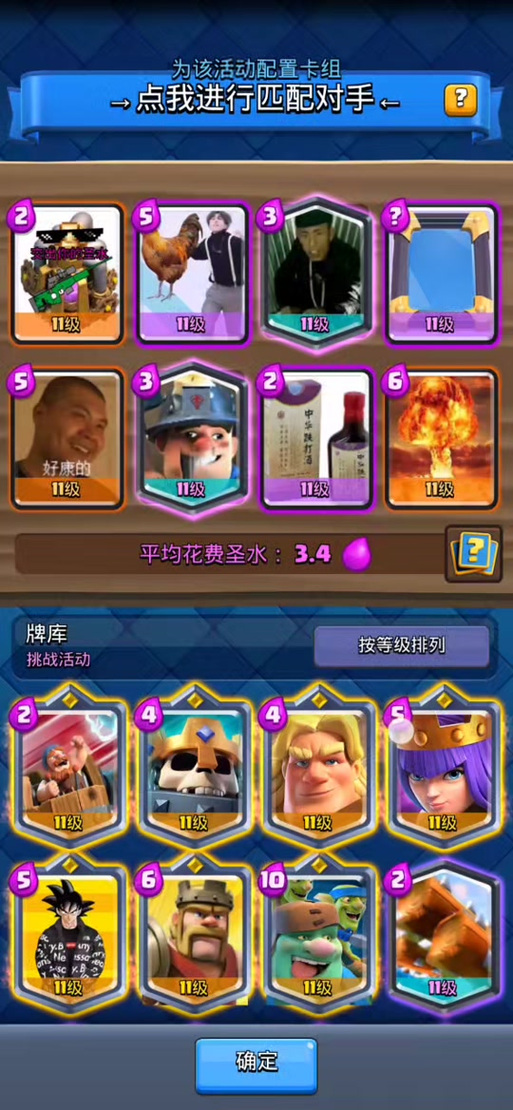This screenshot has height=1110, width=513.
Task: Select the empty mirror card slot
Action: [x=440, y=273]
